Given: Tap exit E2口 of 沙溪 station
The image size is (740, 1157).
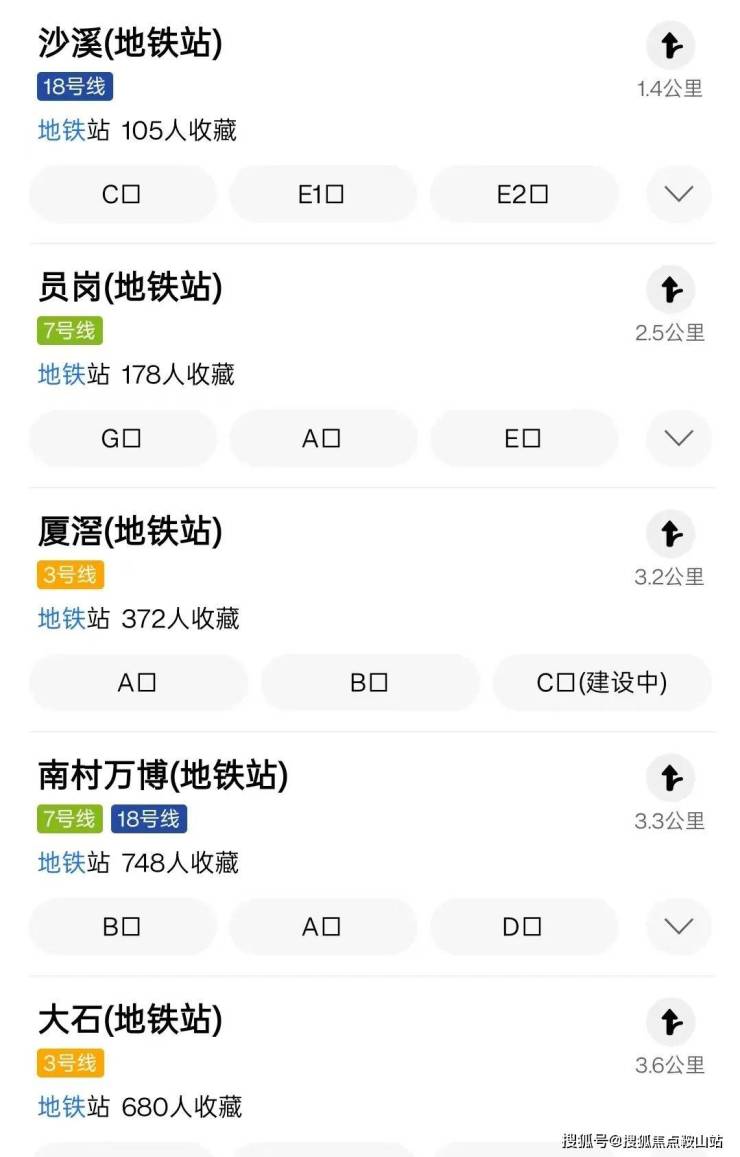Looking at the screenshot, I should [x=523, y=194].
